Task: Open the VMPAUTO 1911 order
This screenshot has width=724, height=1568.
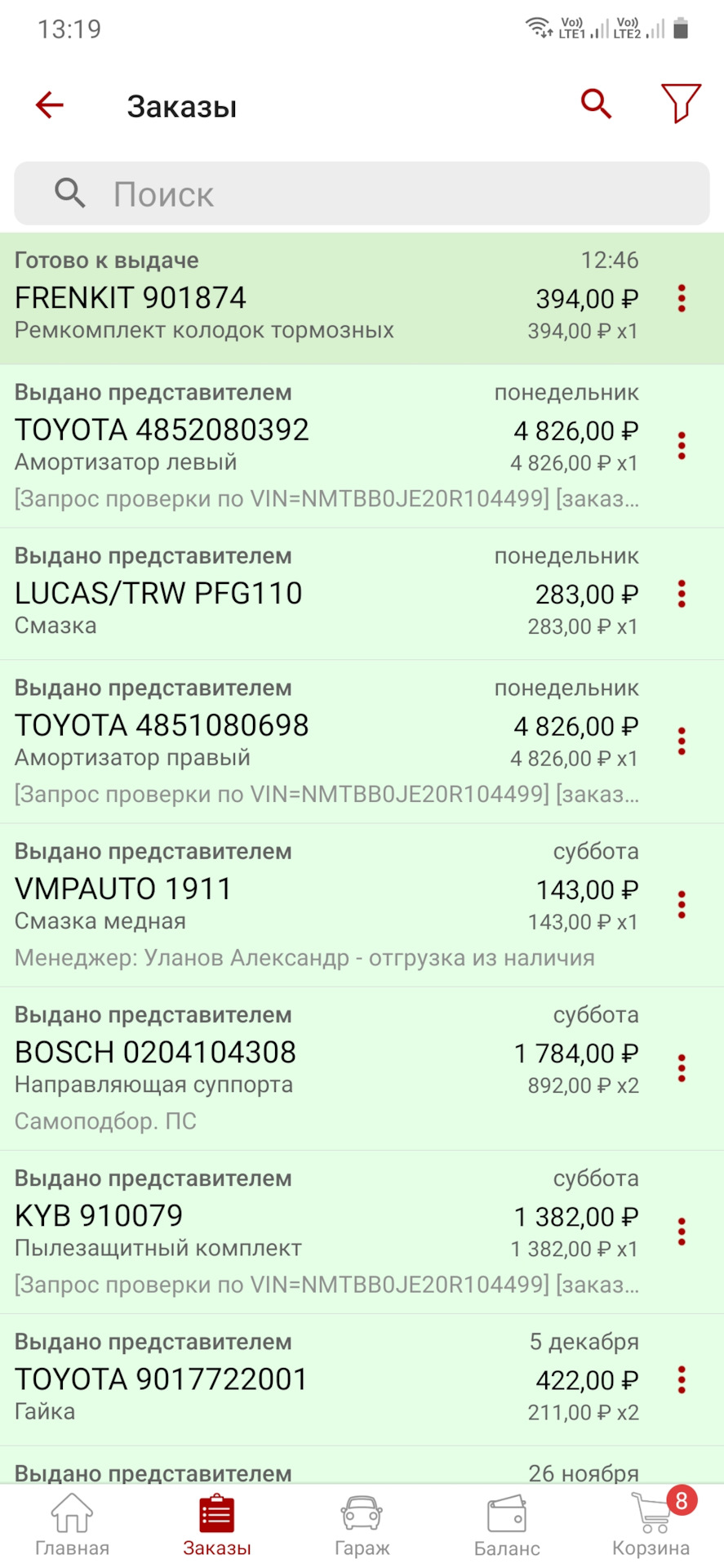Action: [x=326, y=905]
